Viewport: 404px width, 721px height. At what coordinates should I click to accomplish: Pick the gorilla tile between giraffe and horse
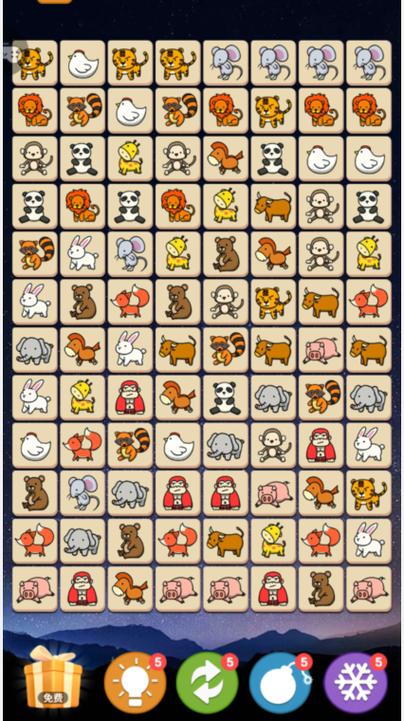(x=131, y=398)
